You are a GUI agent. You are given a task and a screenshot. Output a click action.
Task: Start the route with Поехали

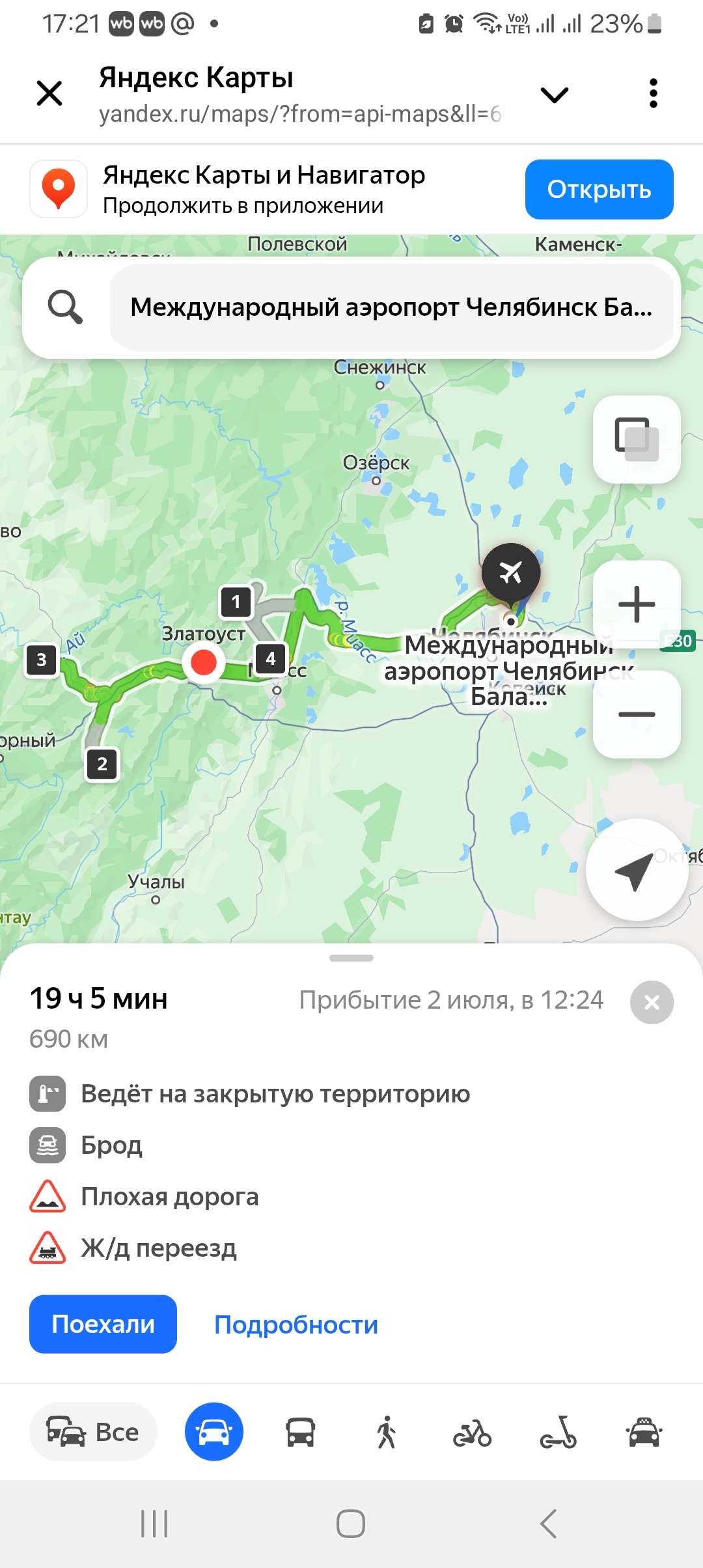coord(103,1324)
